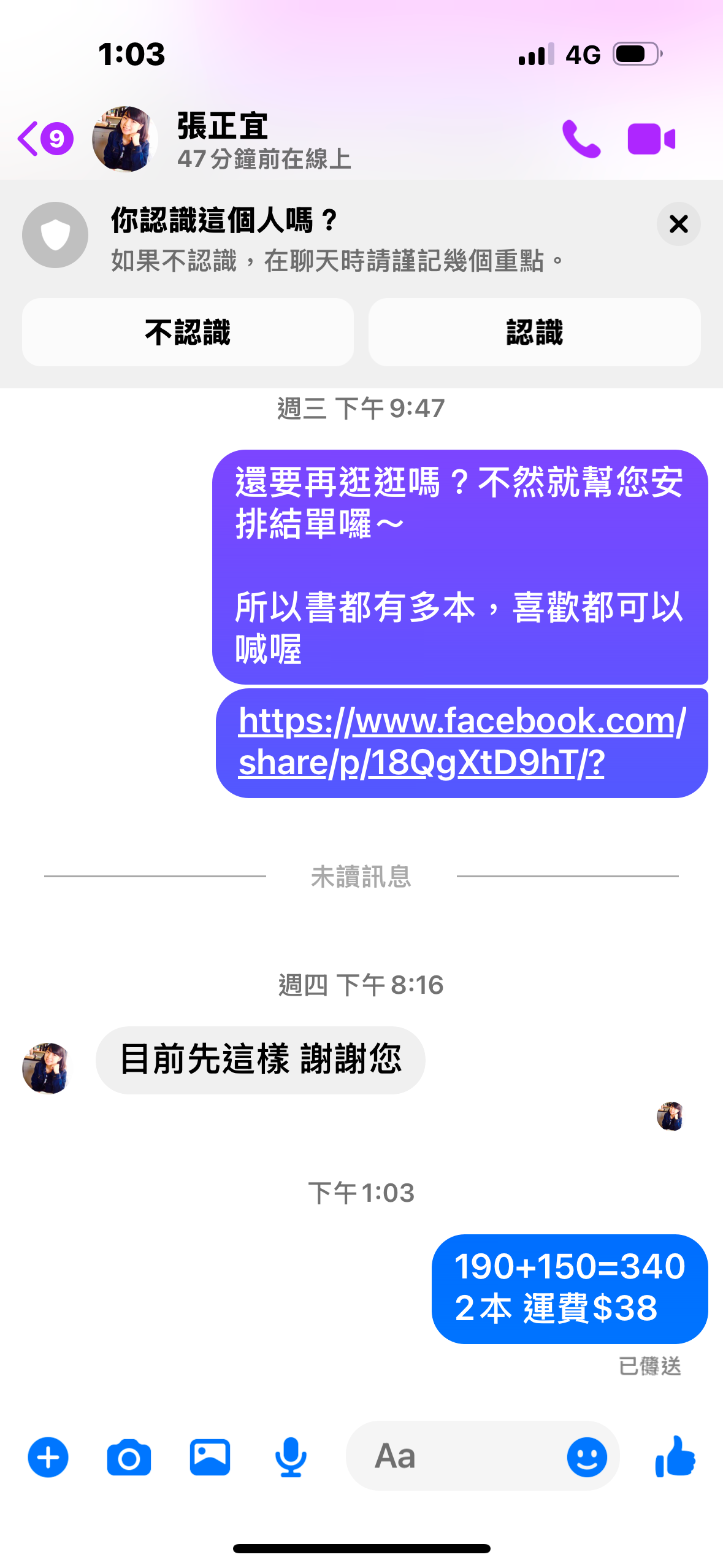The image size is (723, 1568).
Task: Choose the 認識 button
Action: [x=534, y=332]
